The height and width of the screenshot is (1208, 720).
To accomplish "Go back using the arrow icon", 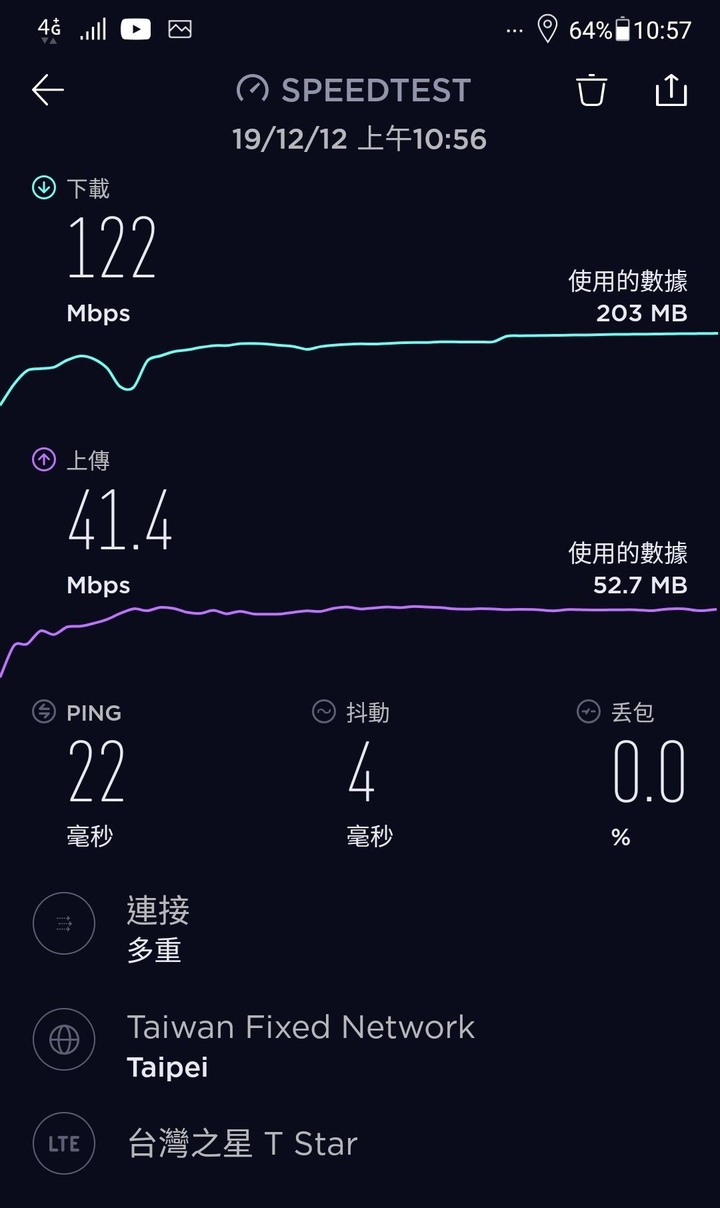I will (47, 90).
